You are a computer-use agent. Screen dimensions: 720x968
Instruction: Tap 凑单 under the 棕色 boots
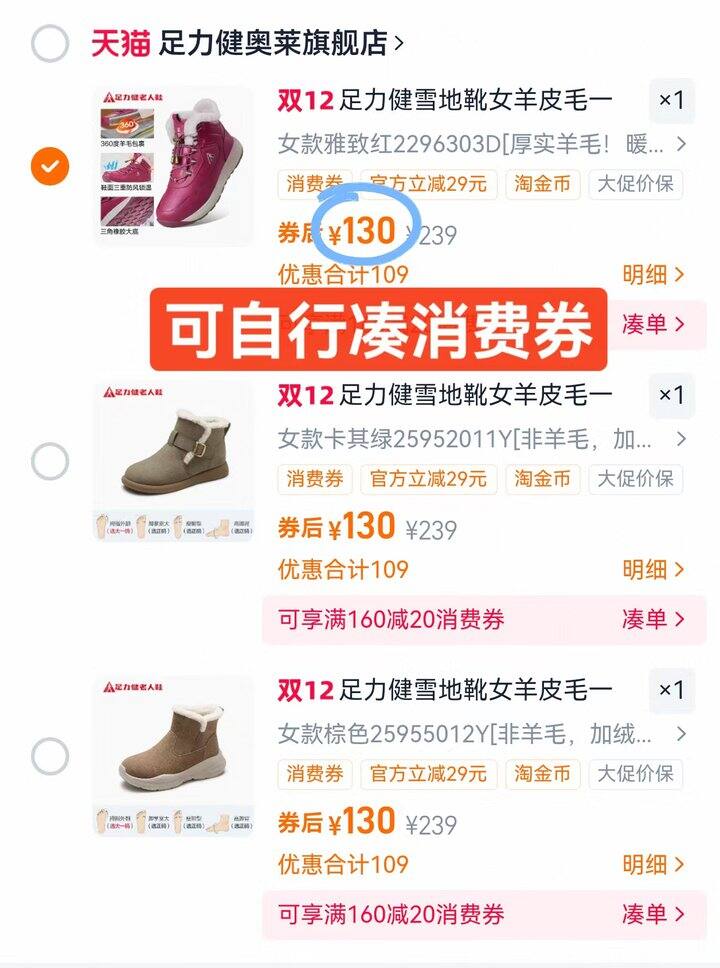click(654, 914)
